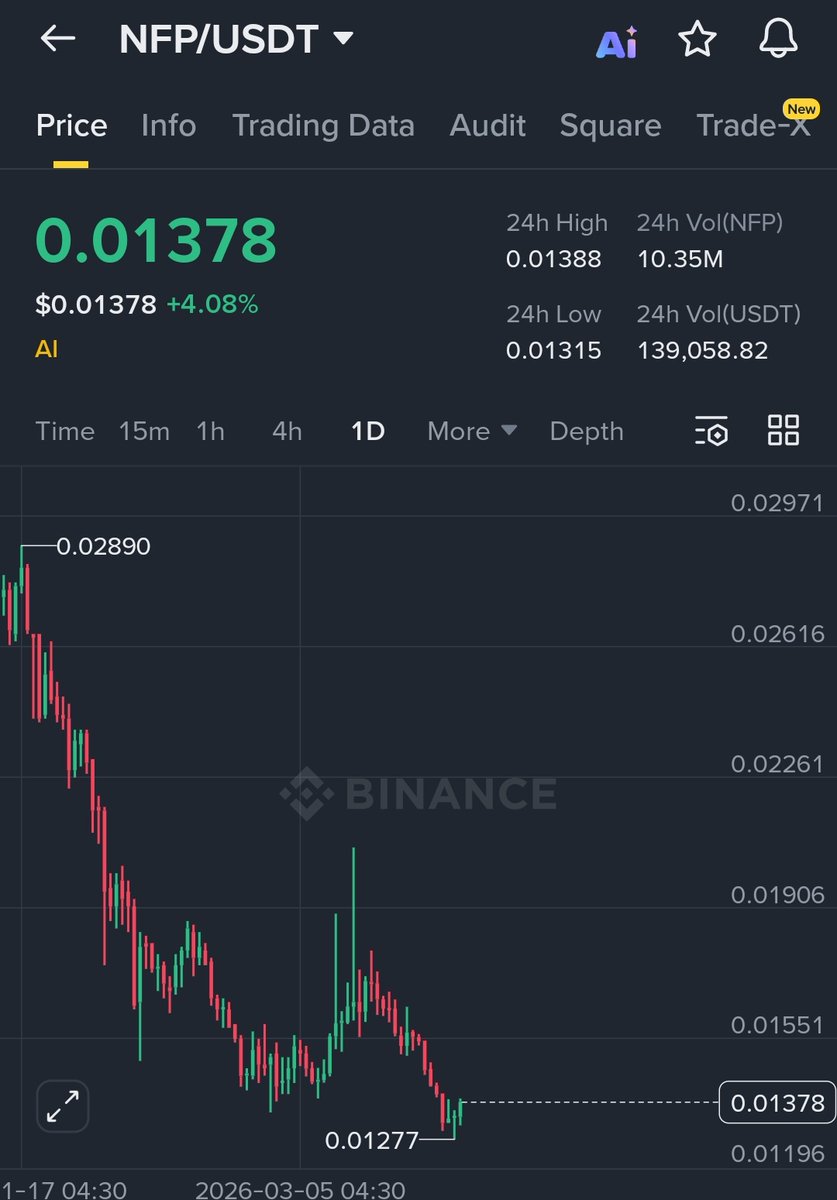Expand the chart to full screen
This screenshot has width=837, height=1200.
point(63,1107)
